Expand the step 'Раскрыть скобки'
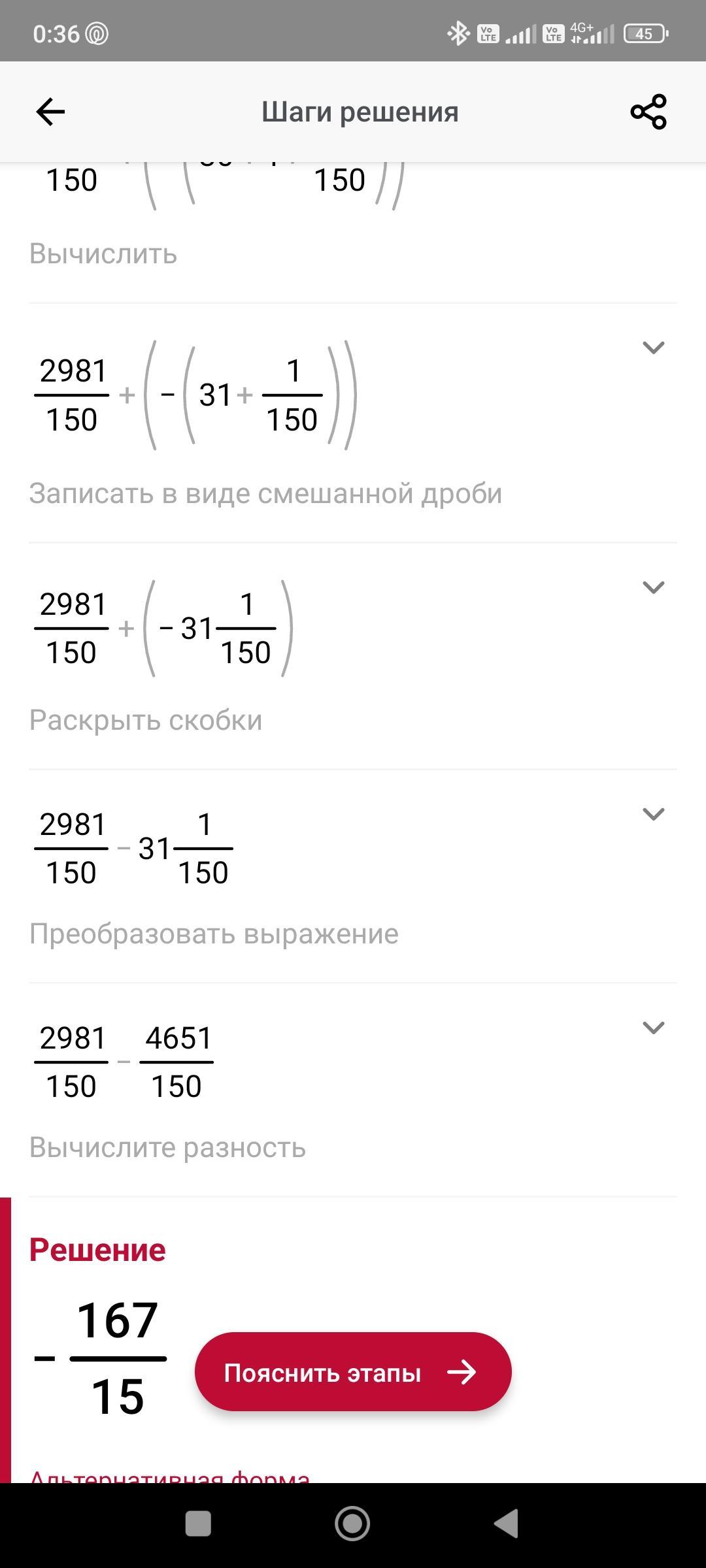This screenshot has width=706, height=1568. 653,587
